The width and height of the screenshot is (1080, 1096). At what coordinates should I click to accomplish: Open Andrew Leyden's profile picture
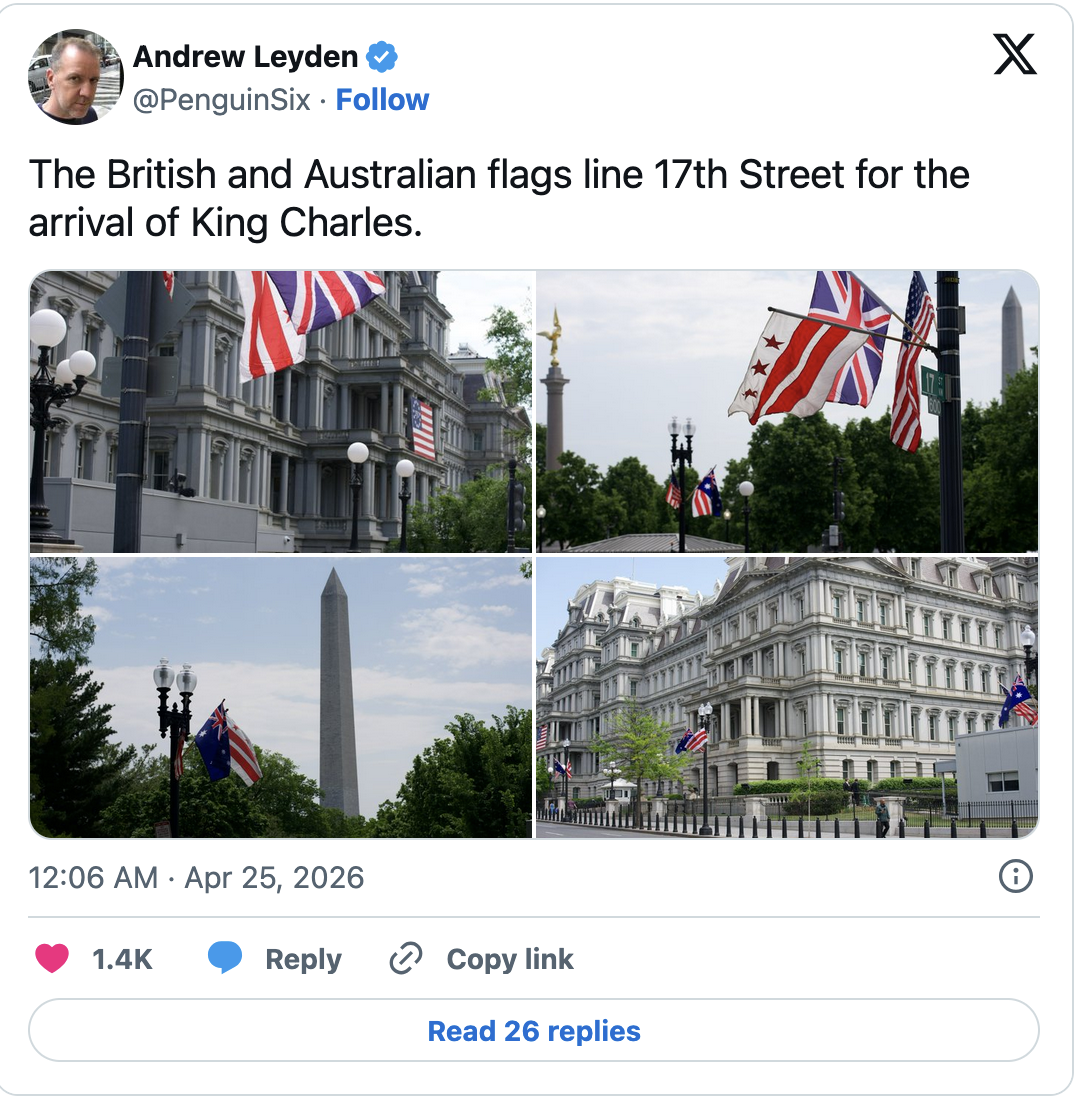point(75,77)
